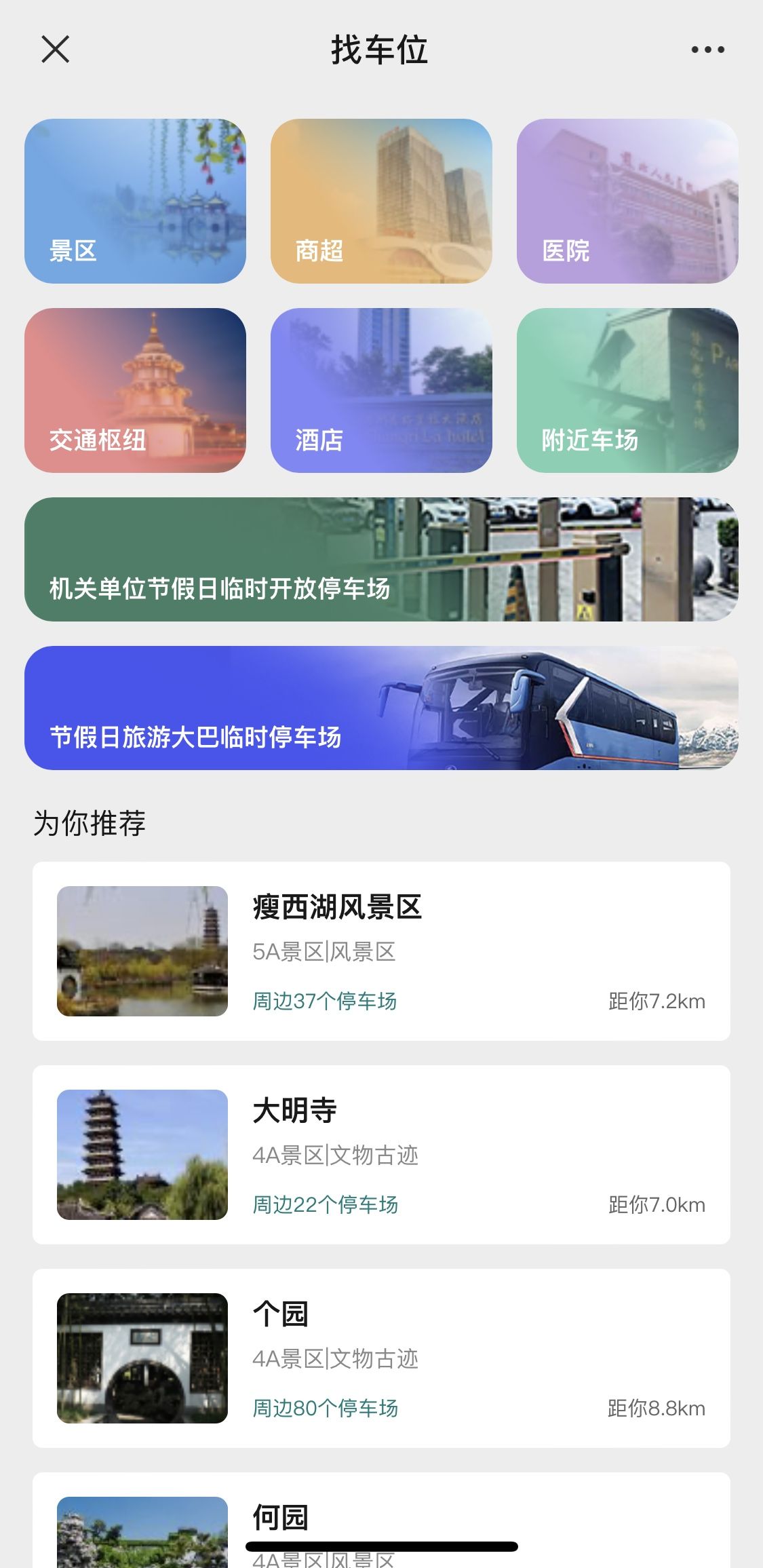The image size is (763, 1568).
Task: Open the 瘦西湖风景区 recommendation card
Action: point(381,951)
